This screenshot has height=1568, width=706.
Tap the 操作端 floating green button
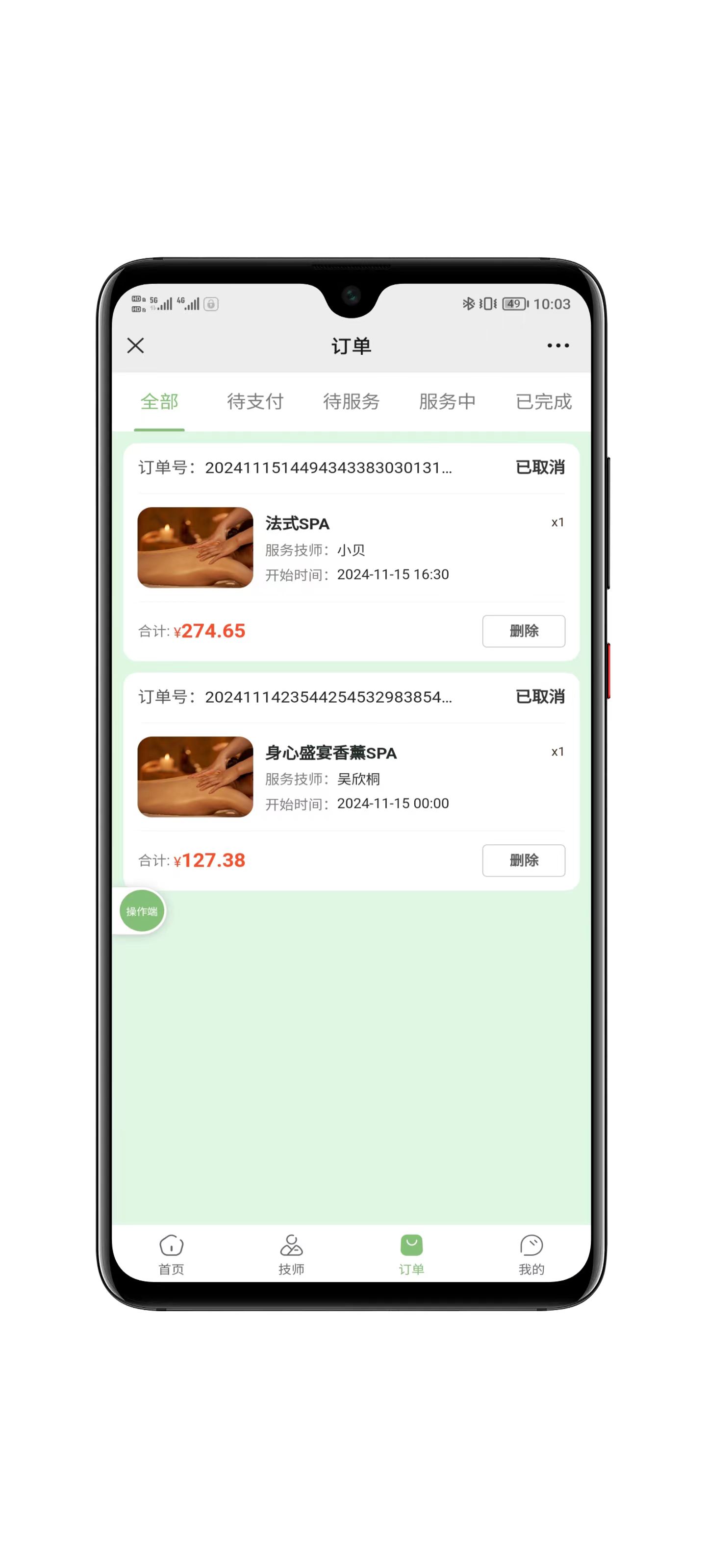(x=141, y=910)
